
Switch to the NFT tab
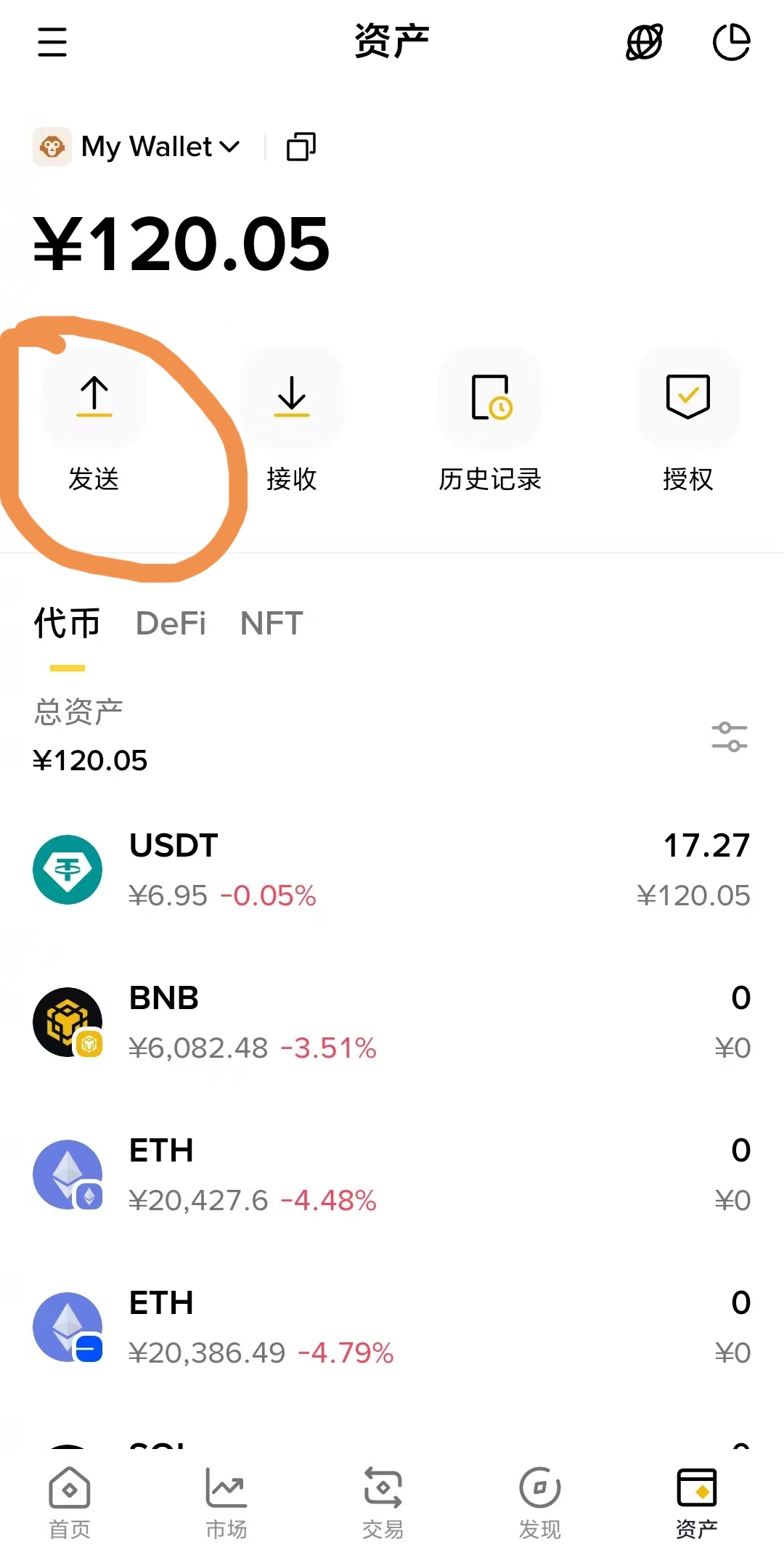click(x=271, y=624)
